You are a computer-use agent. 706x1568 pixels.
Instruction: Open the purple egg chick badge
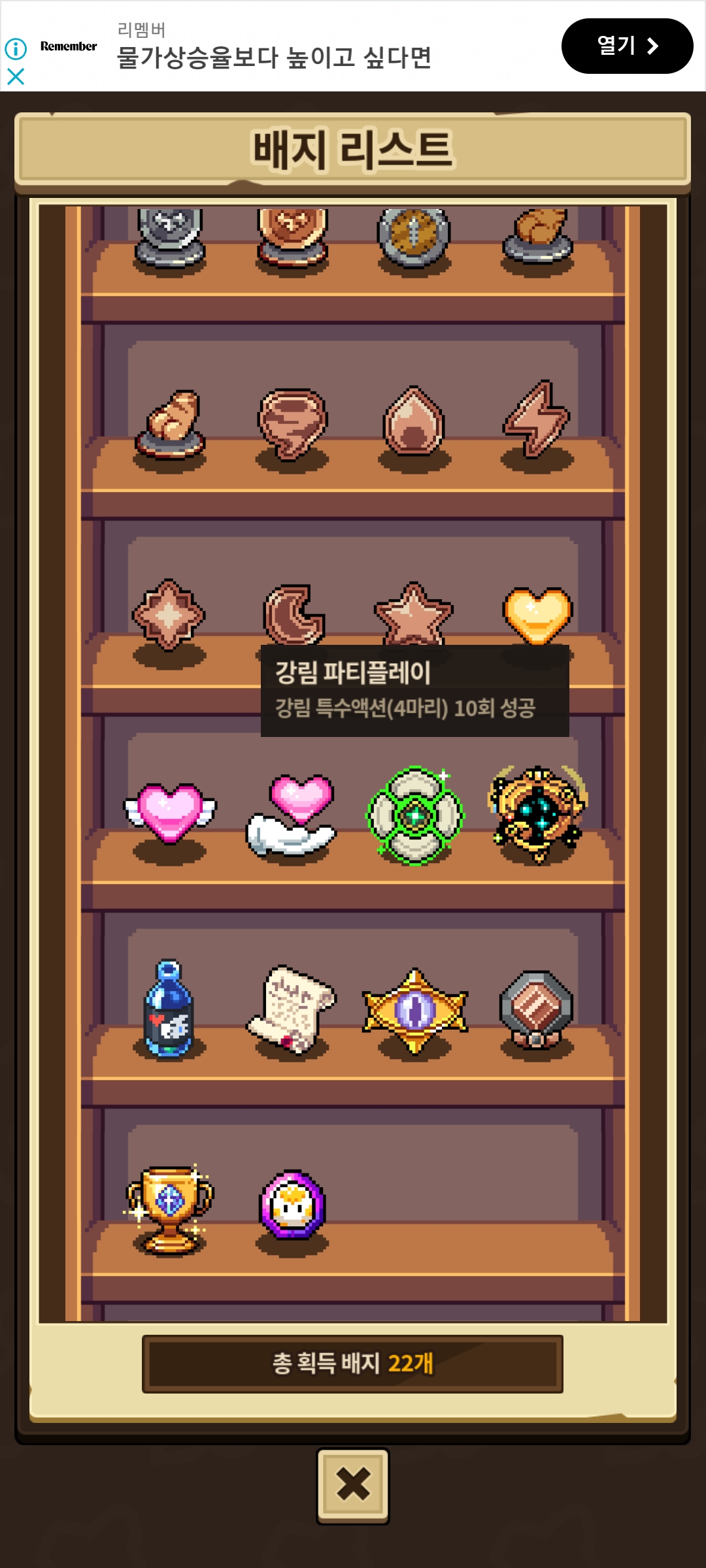(292, 1205)
